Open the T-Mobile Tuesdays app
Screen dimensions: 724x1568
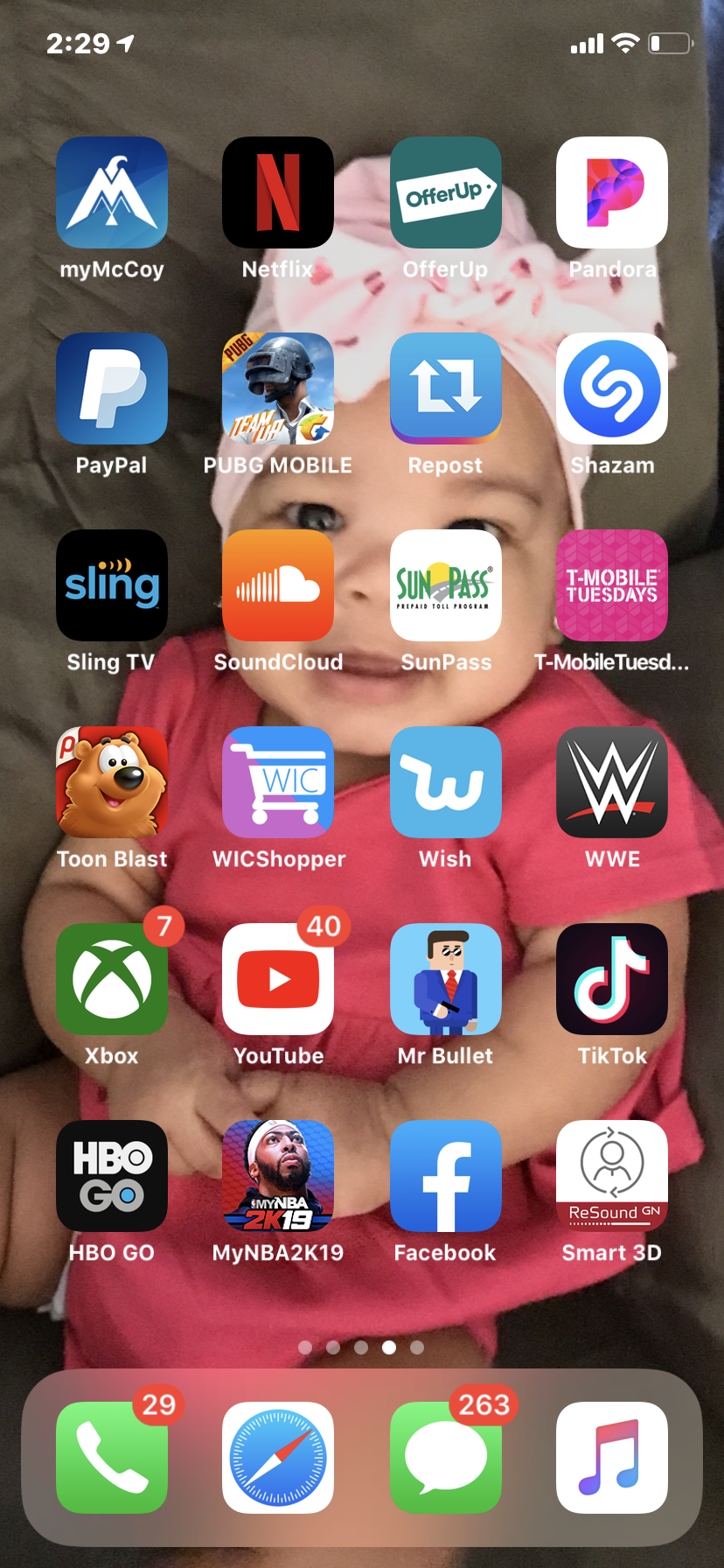[612, 585]
